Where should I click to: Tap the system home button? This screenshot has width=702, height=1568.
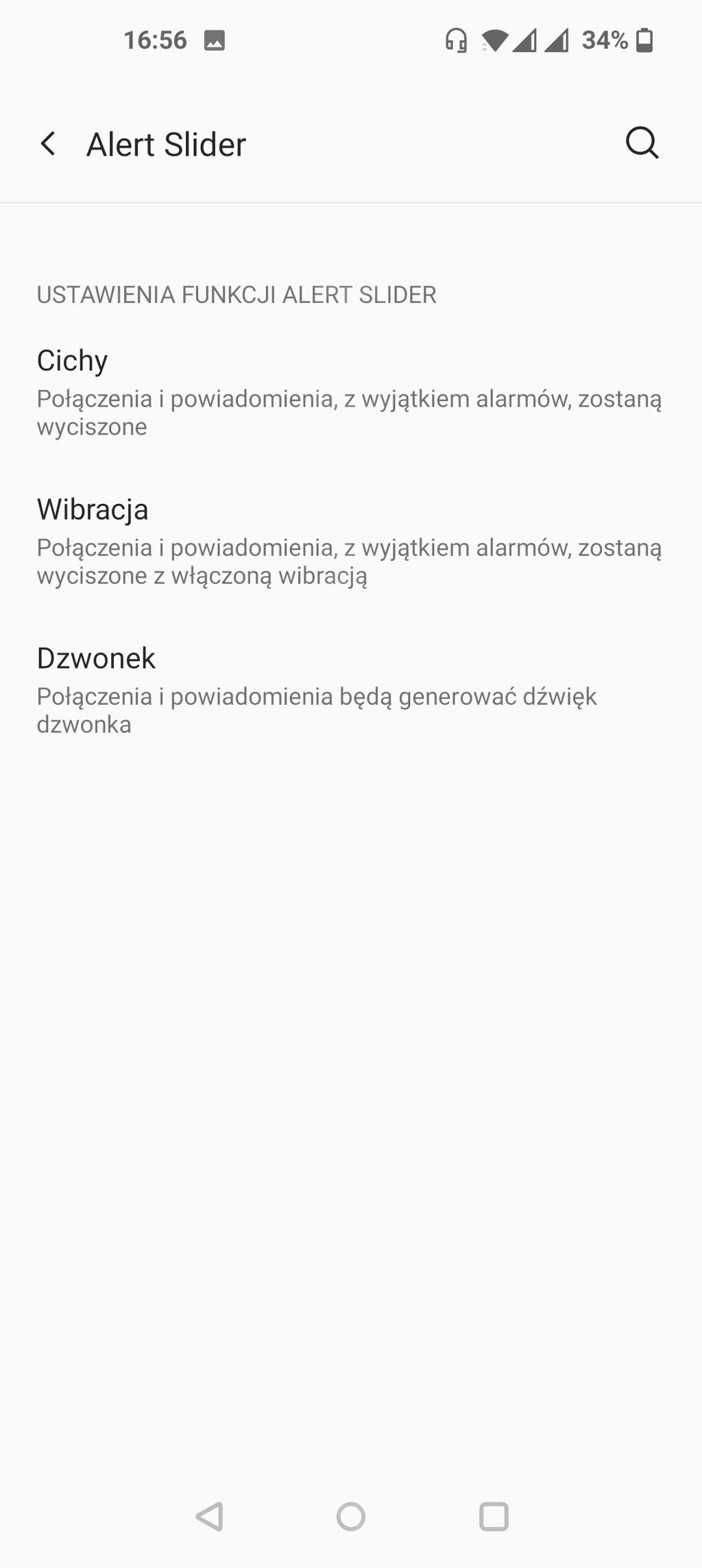[351, 1516]
